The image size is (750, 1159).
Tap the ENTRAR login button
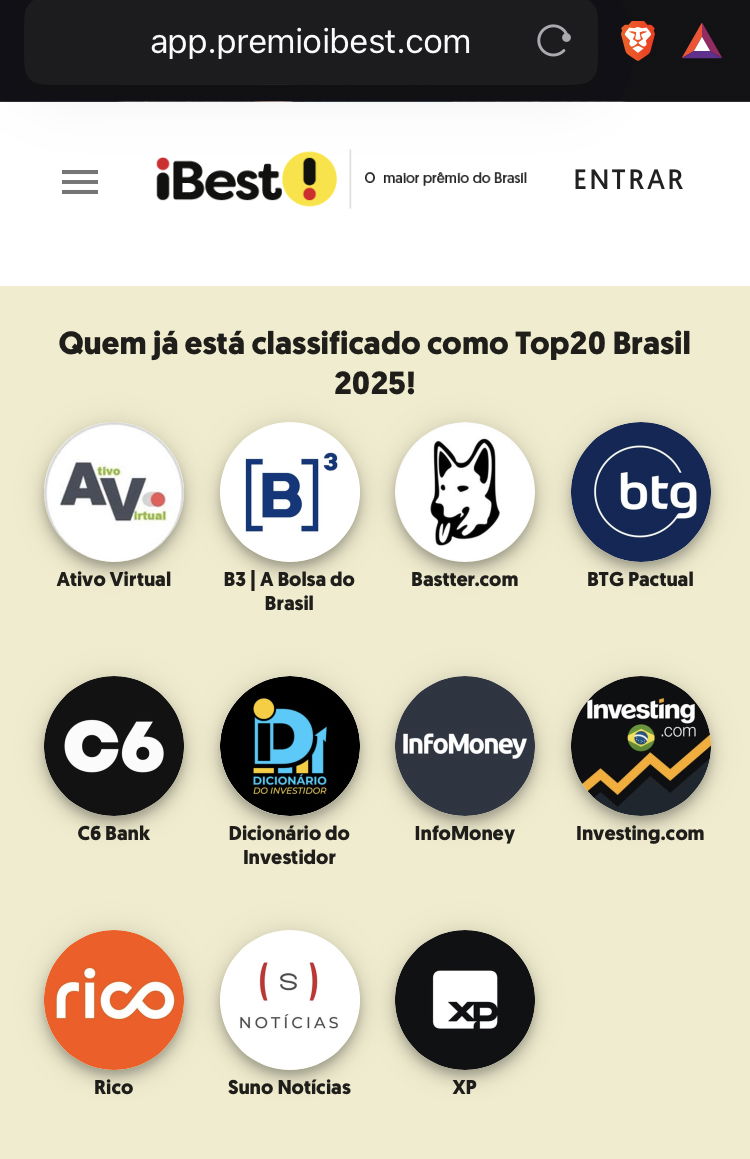tap(628, 180)
